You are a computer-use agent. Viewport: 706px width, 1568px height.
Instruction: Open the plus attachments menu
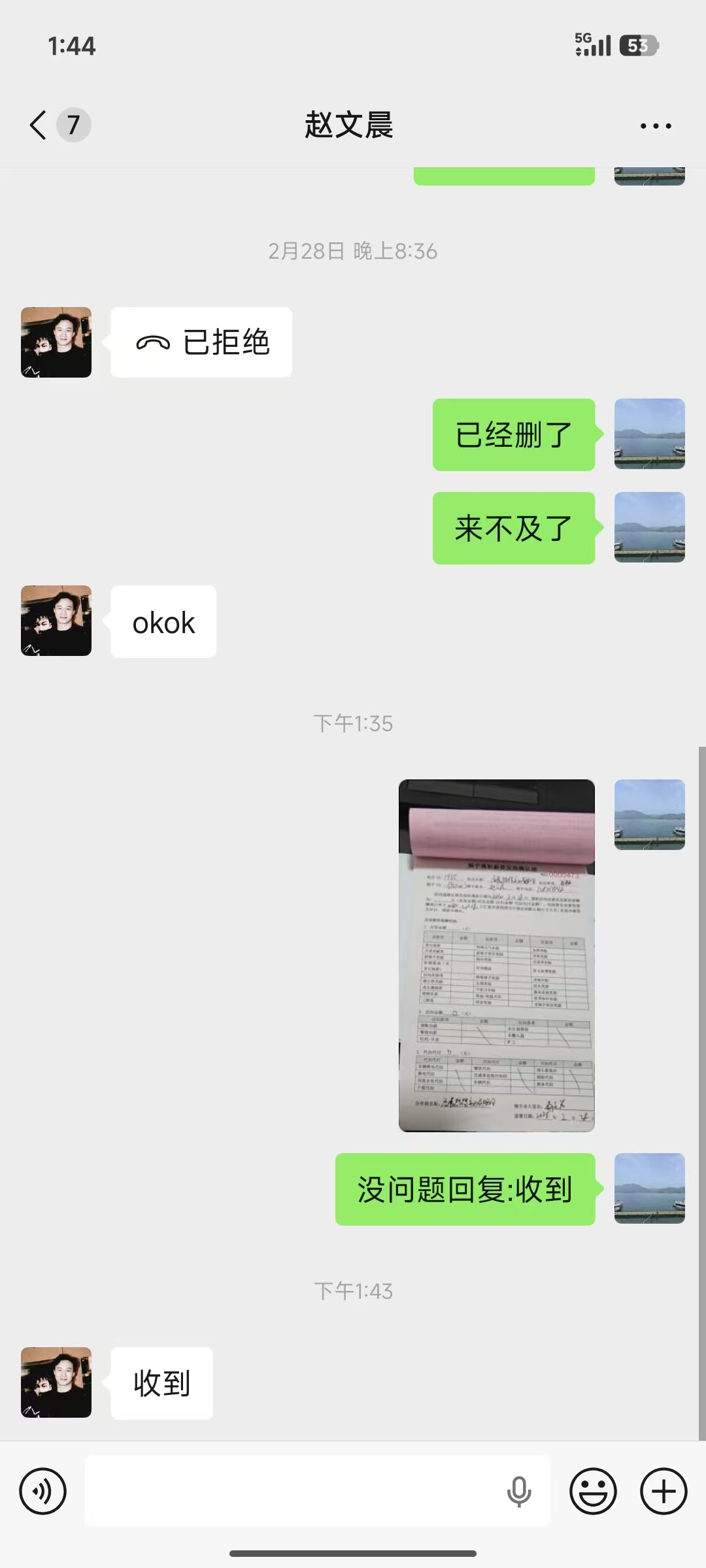[x=663, y=1492]
